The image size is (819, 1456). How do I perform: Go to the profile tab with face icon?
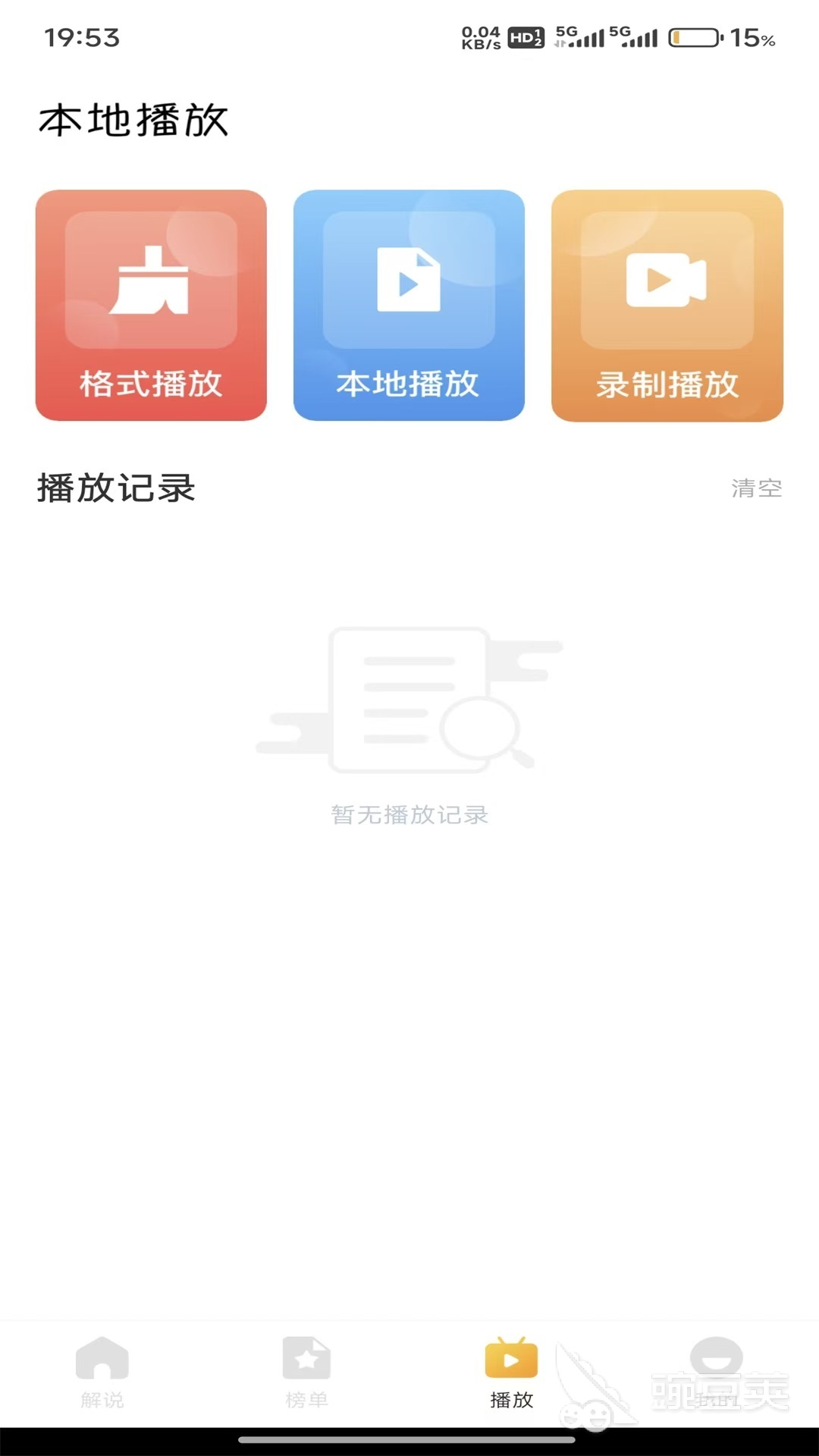716,1373
